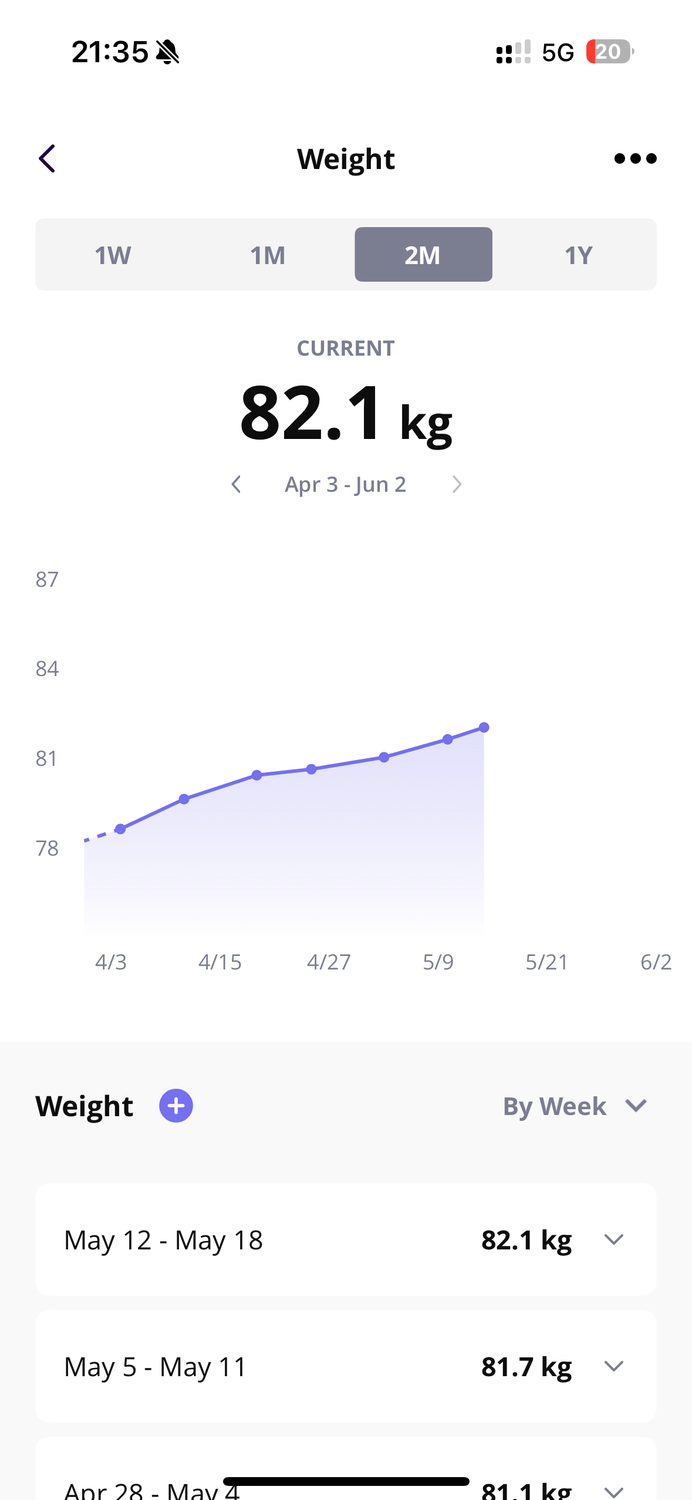Select the 1M time range

268,255
